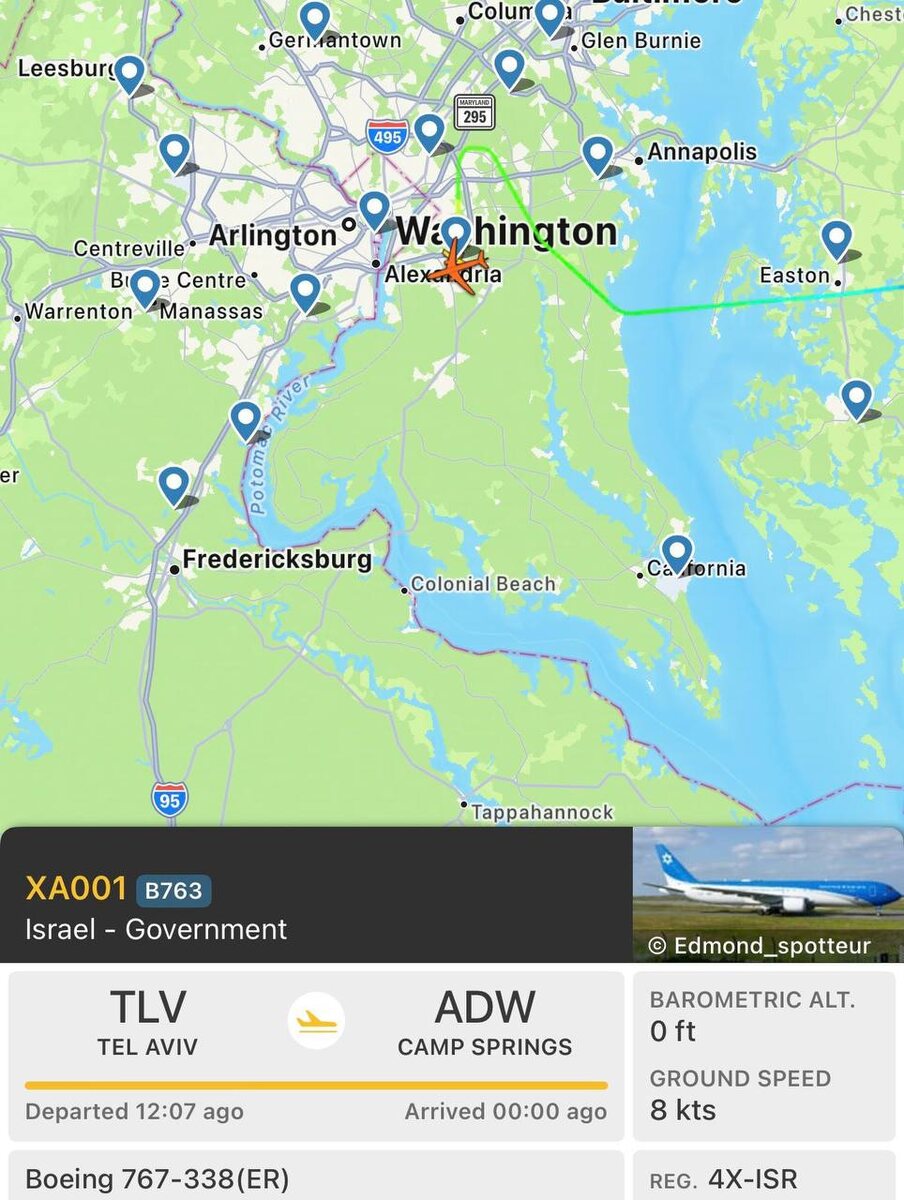
Task: Select the airport pin above Easton
Action: [x=837, y=239]
